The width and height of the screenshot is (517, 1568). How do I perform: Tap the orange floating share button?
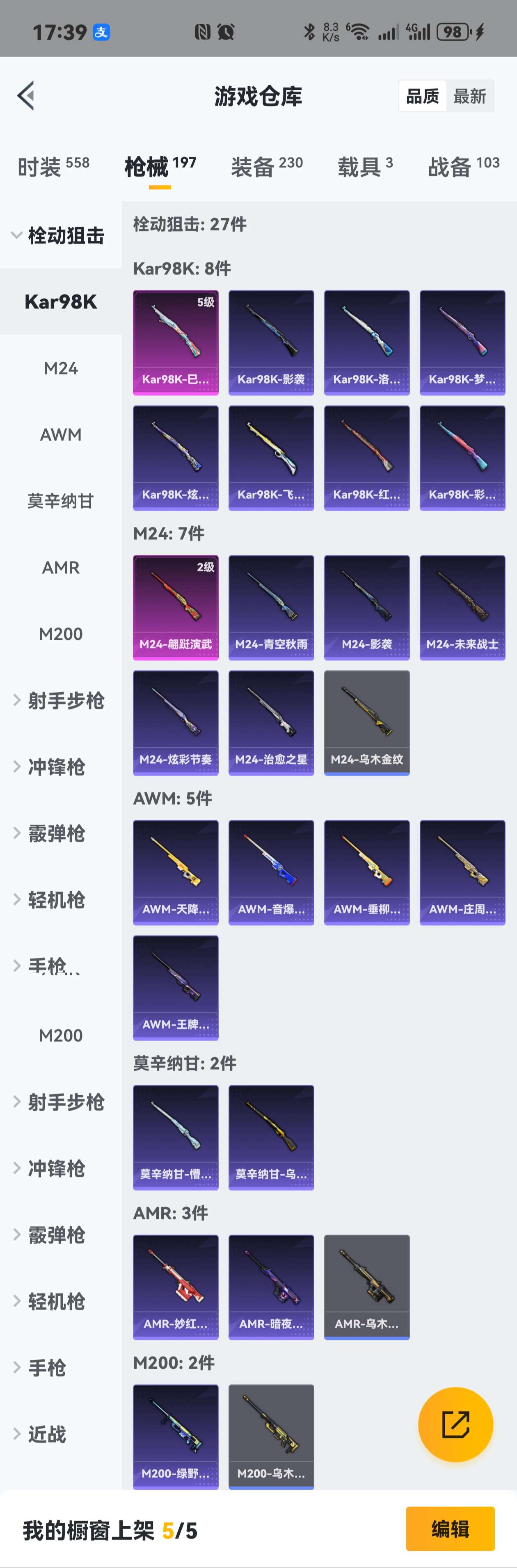pos(455,1424)
